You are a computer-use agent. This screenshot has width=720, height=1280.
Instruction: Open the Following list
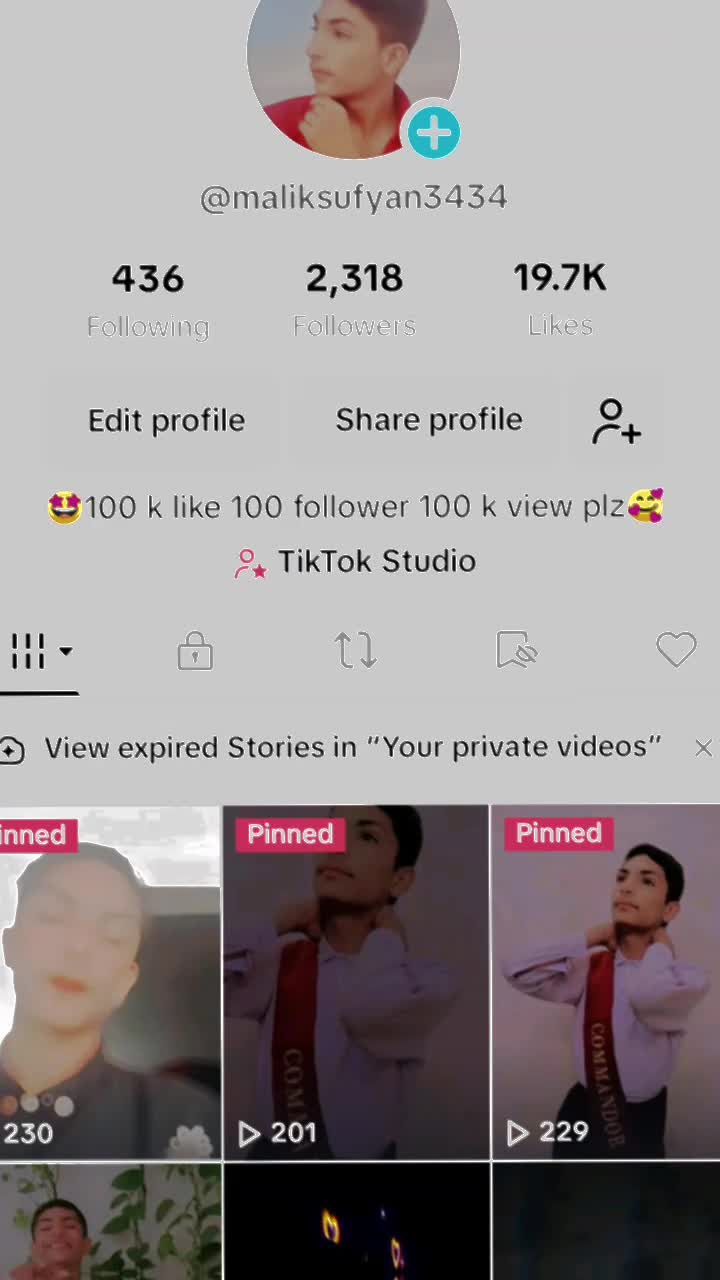pos(148,298)
